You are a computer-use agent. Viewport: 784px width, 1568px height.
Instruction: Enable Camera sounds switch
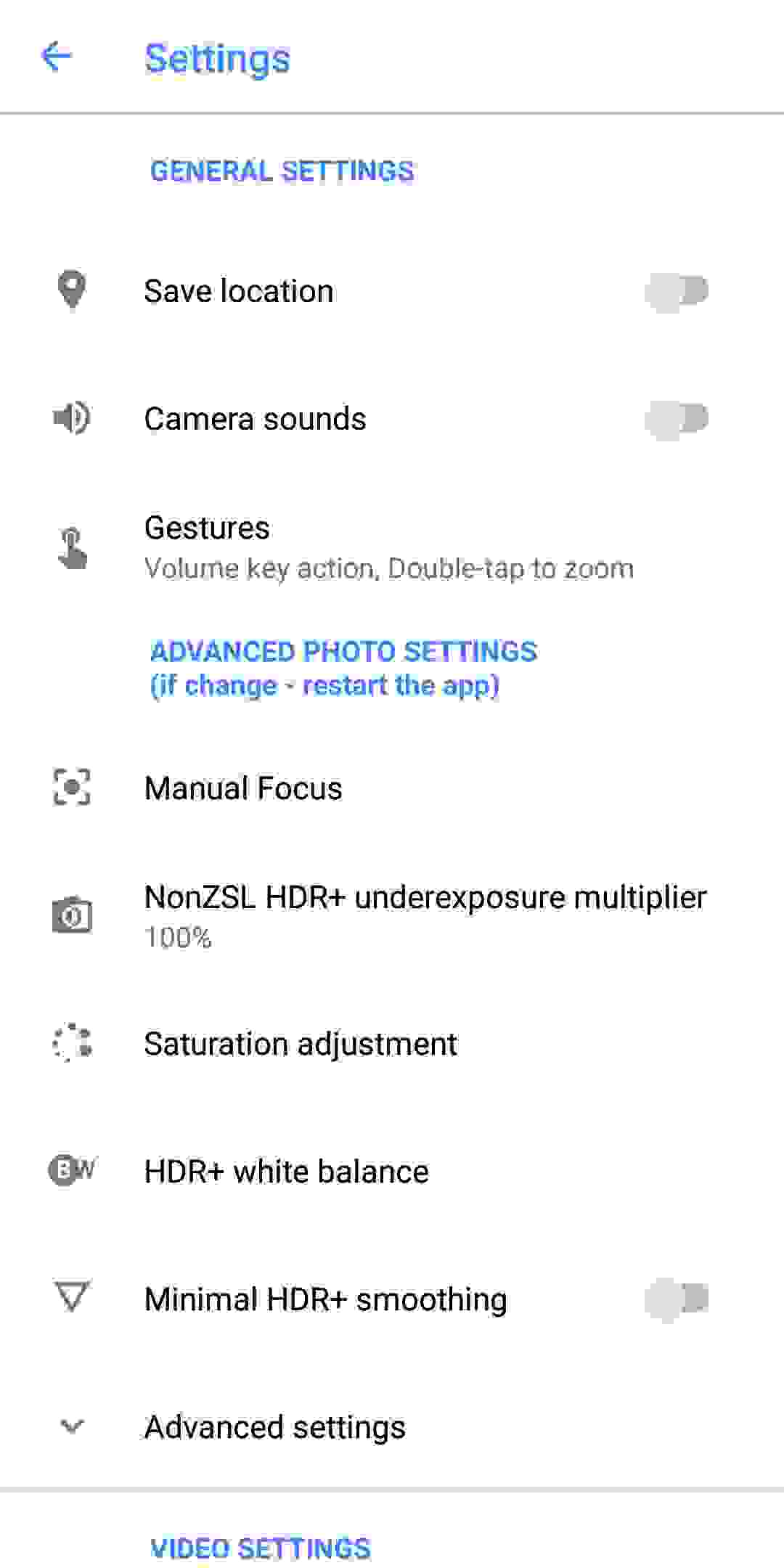[x=677, y=419]
